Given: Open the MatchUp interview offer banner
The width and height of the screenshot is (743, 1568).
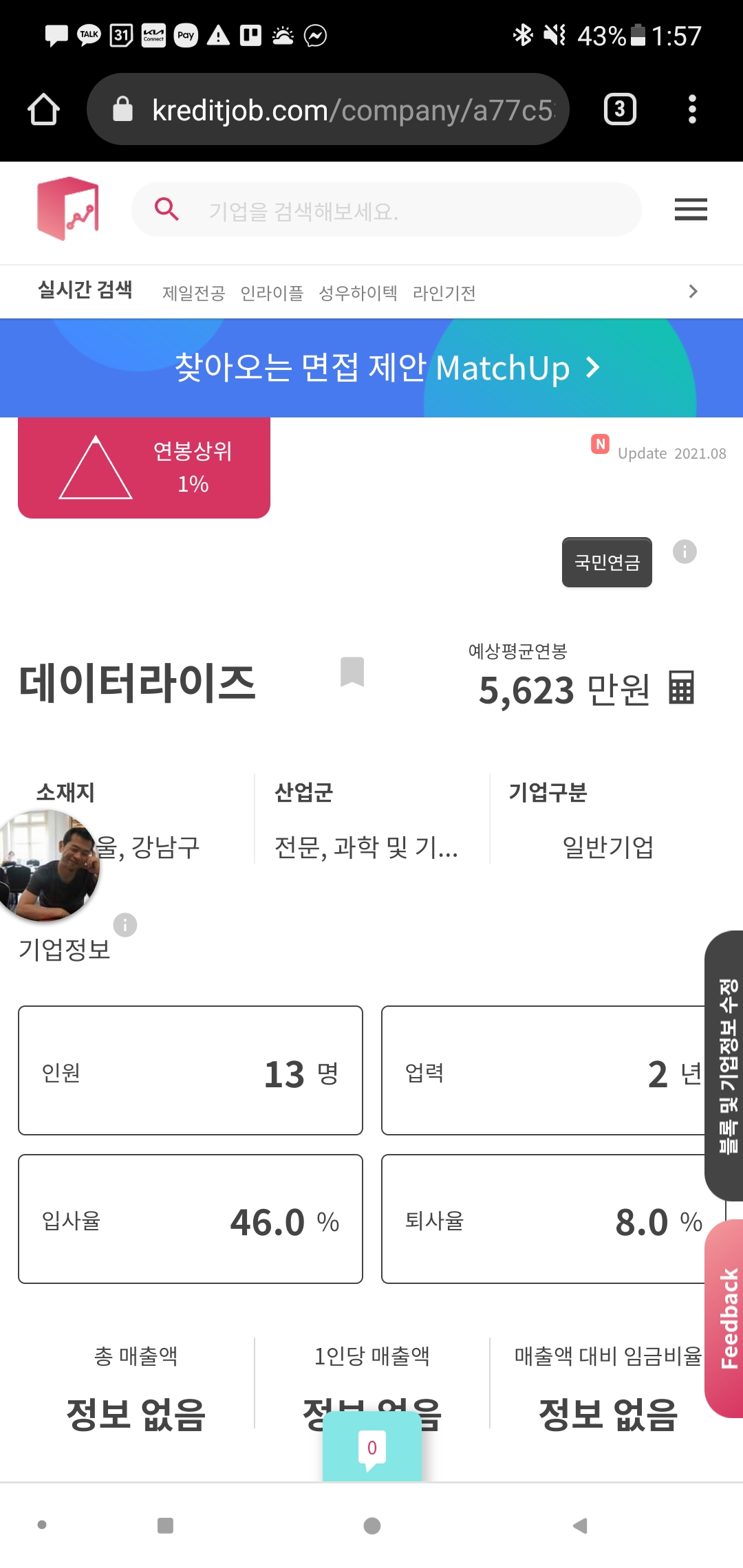Looking at the screenshot, I should [x=371, y=368].
